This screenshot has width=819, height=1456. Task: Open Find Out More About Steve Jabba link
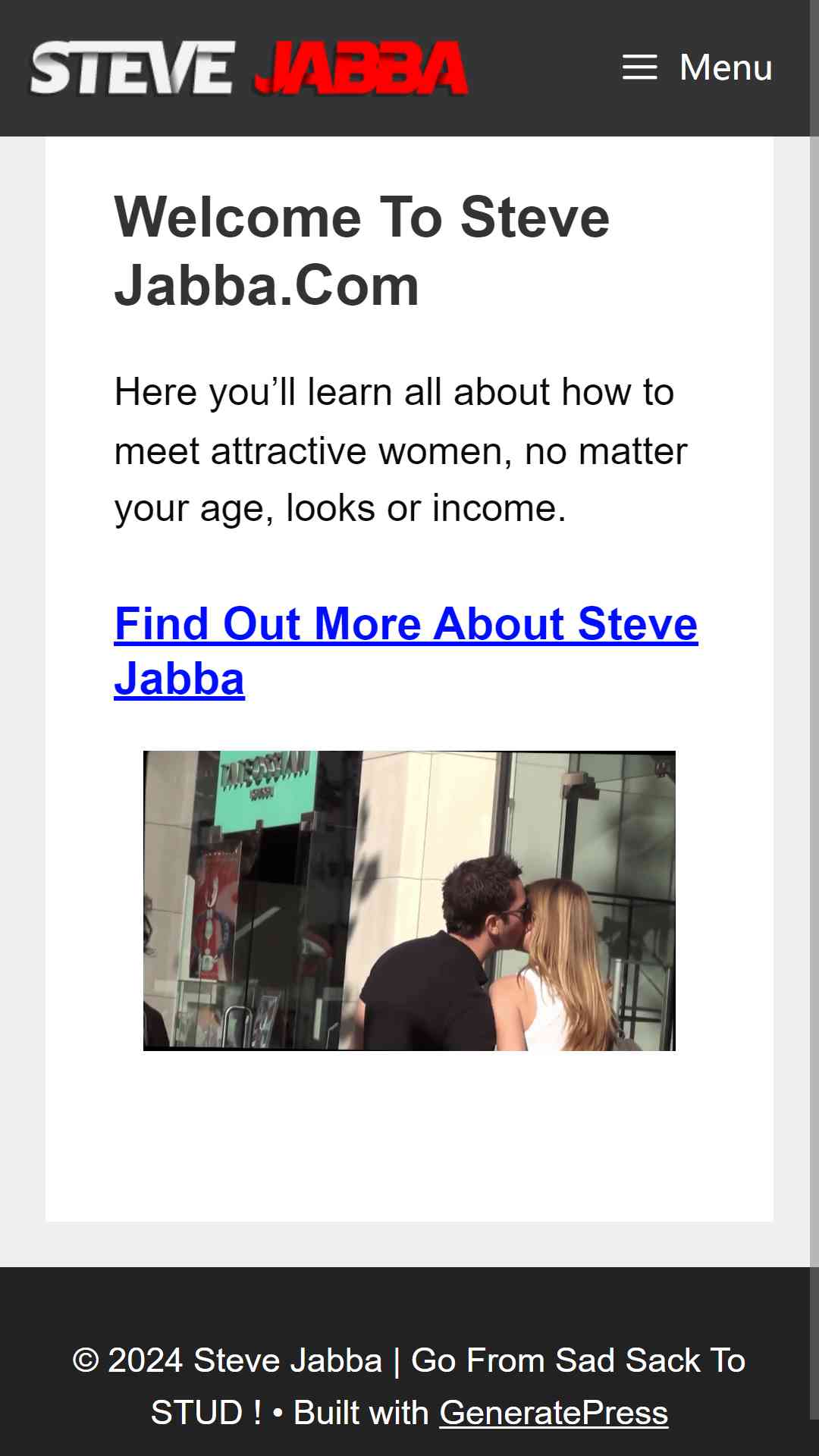406,651
